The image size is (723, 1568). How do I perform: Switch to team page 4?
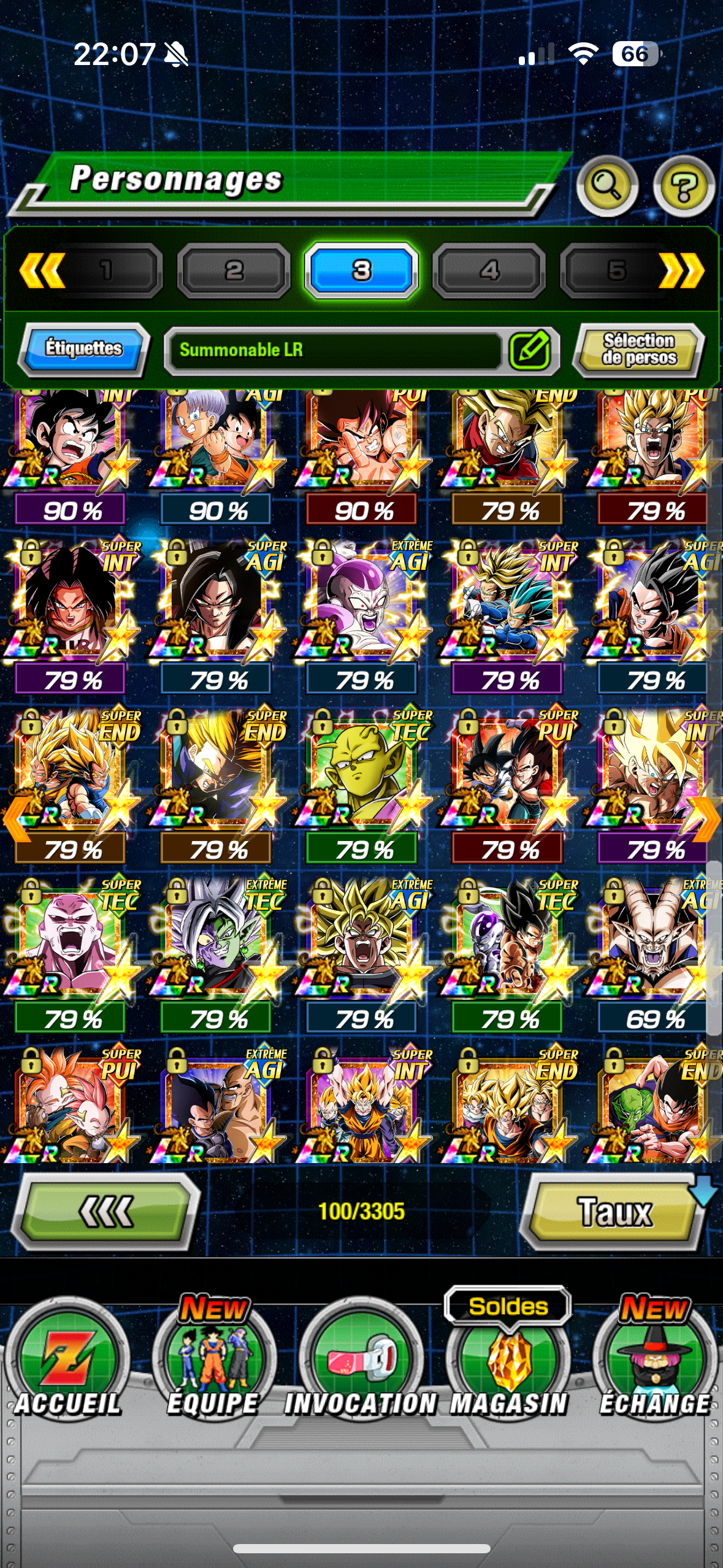(489, 270)
